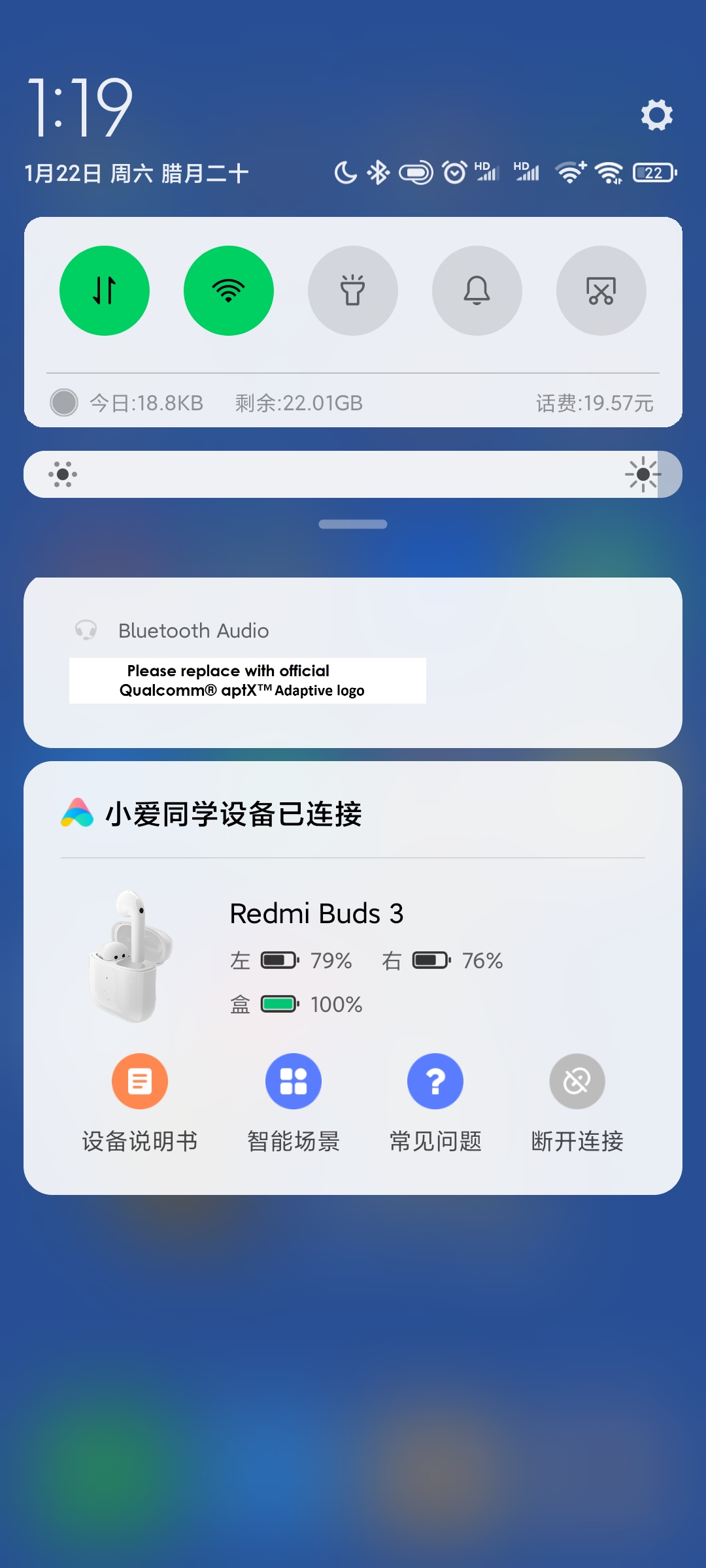Screen dimensions: 706x1568
Task: Open settings via the gear icon
Action: (657, 115)
